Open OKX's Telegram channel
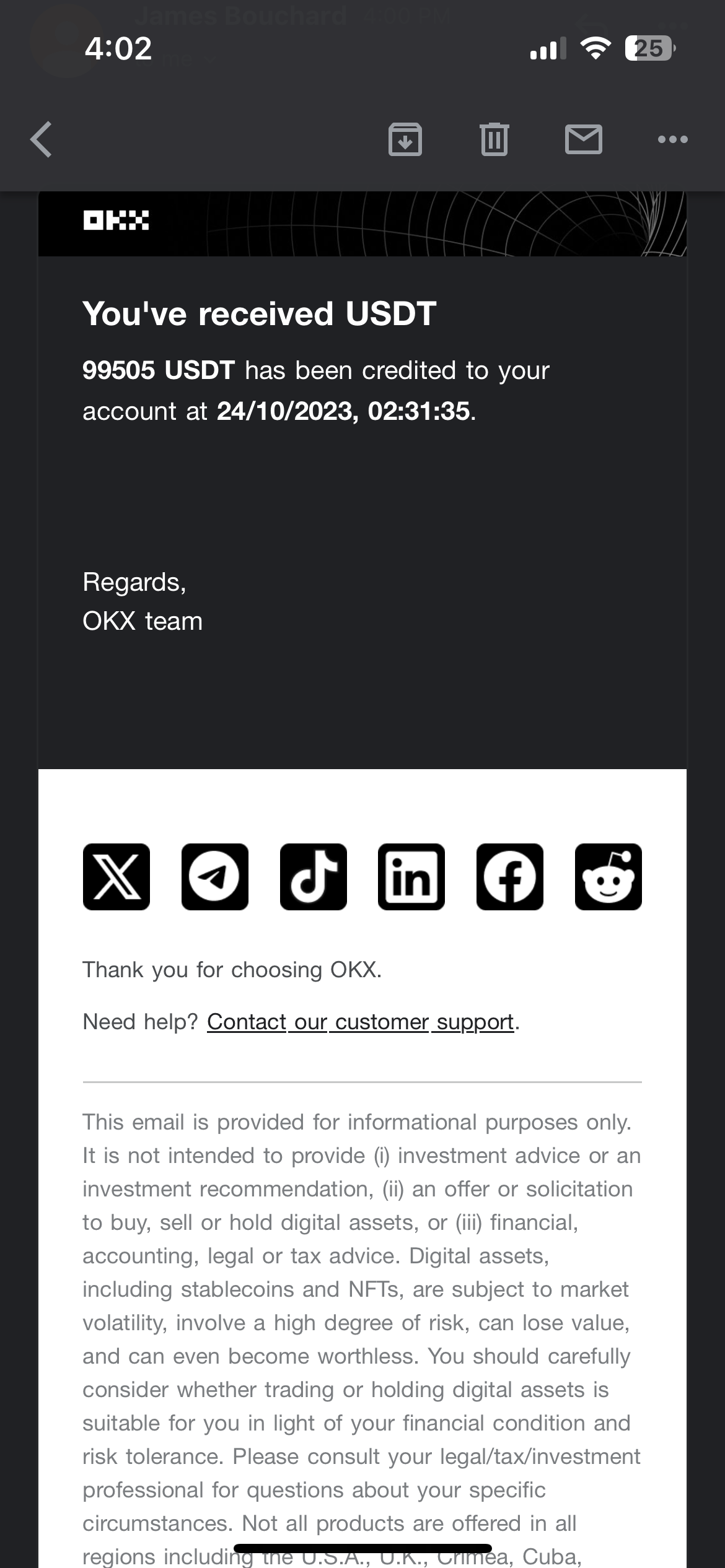 coord(215,877)
